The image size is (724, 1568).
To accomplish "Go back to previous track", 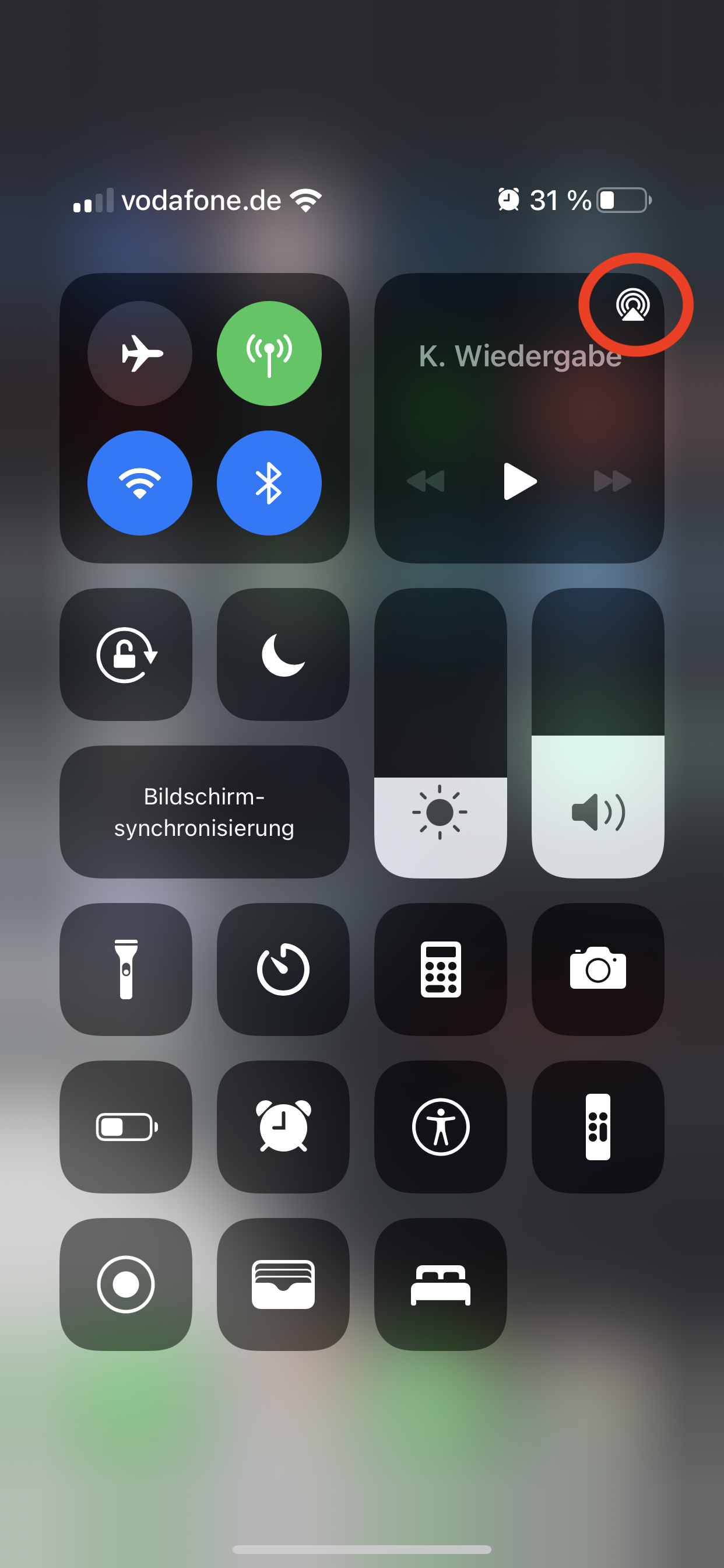I will tap(426, 481).
